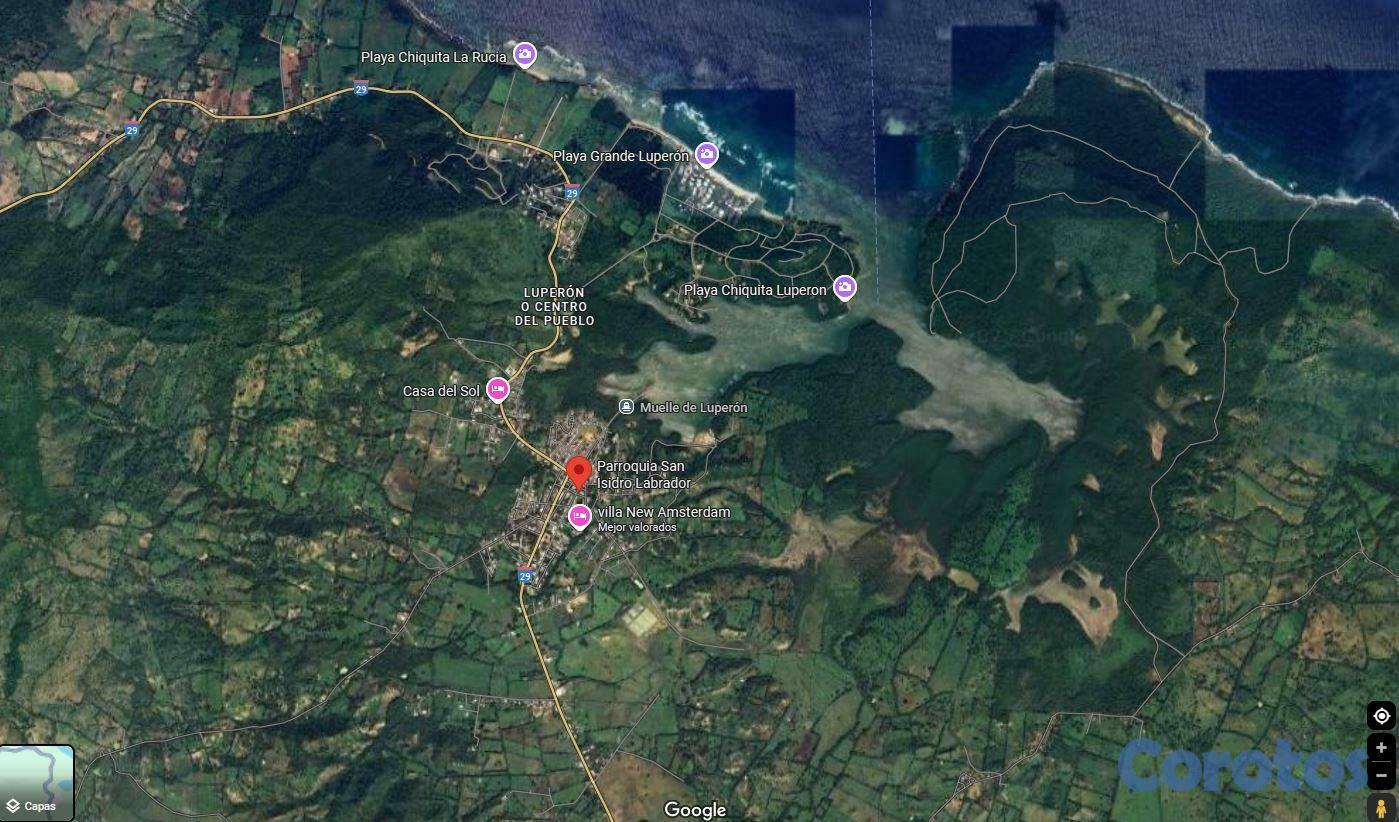This screenshot has width=1399, height=822.
Task: Center map on my location
Action: tap(1381, 716)
